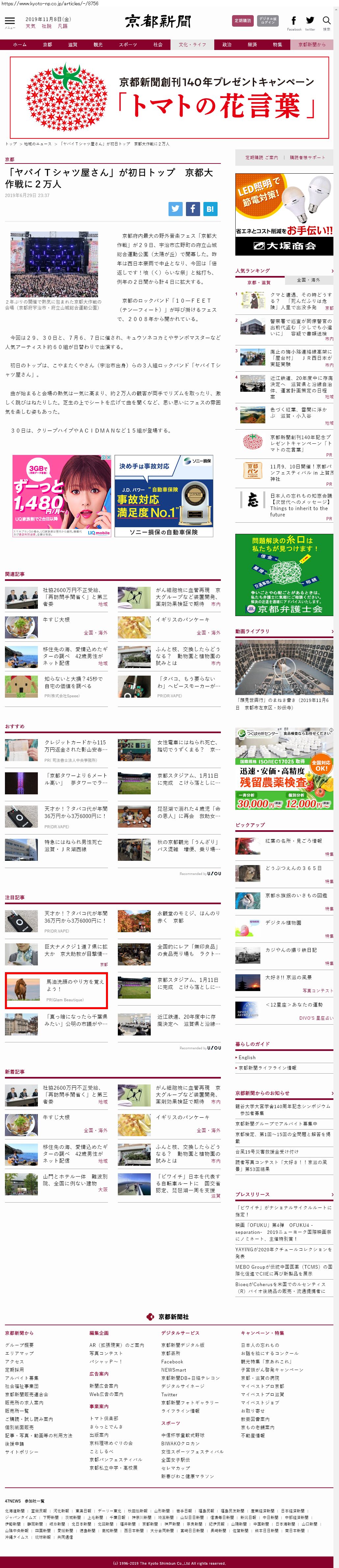Share article on Twitter

coord(175,209)
